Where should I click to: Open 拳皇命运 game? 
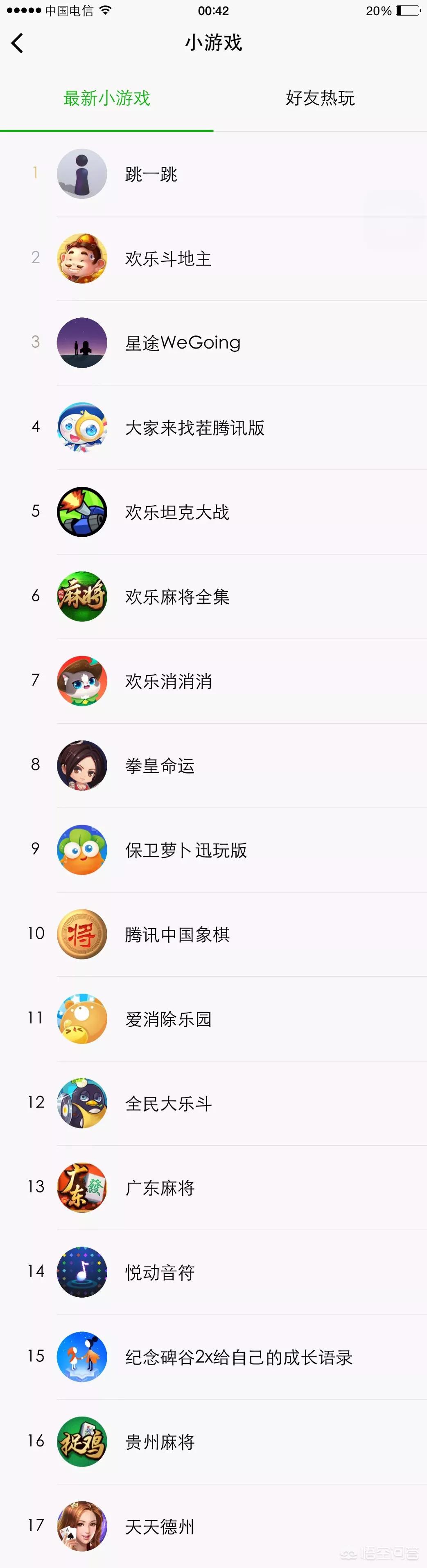[160, 766]
